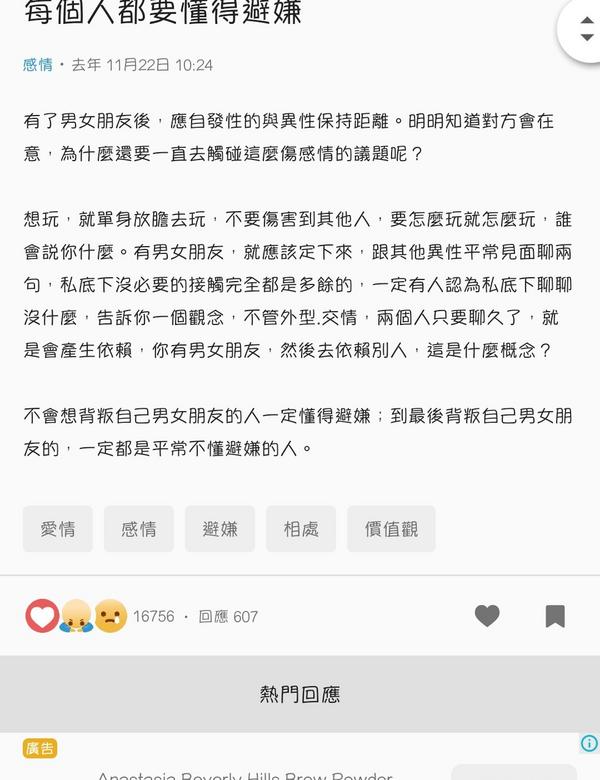The image size is (600, 780).
Task: Browse the 價值觀 tag
Action: [x=391, y=529]
